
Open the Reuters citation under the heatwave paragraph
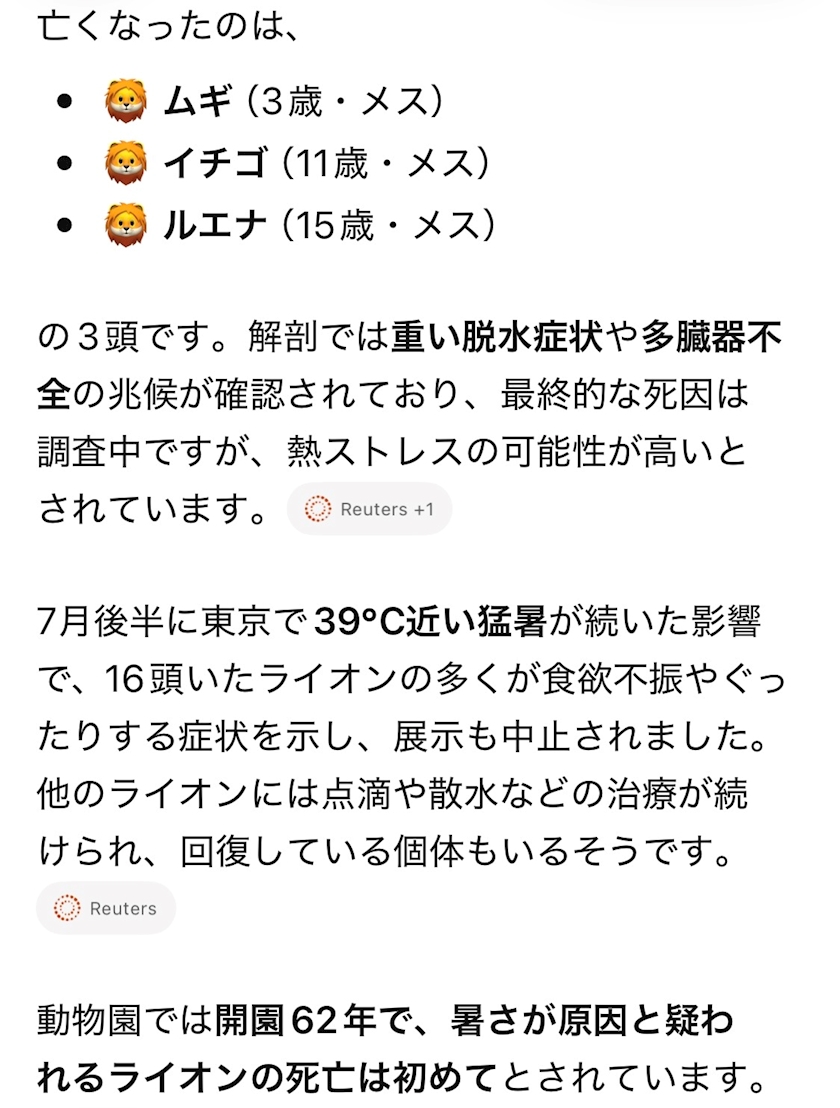[106, 908]
